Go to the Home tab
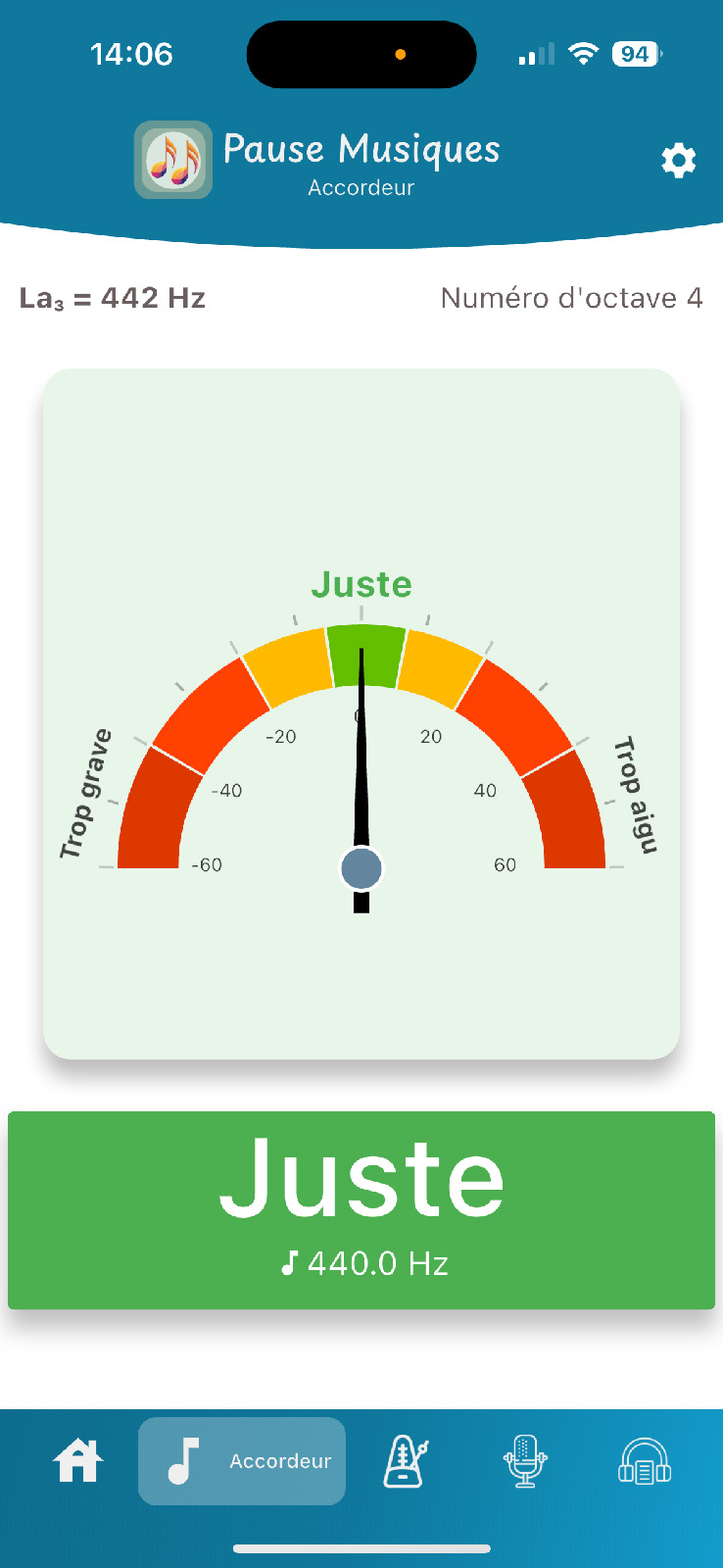Image resolution: width=723 pixels, height=1568 pixels. 78,1460
